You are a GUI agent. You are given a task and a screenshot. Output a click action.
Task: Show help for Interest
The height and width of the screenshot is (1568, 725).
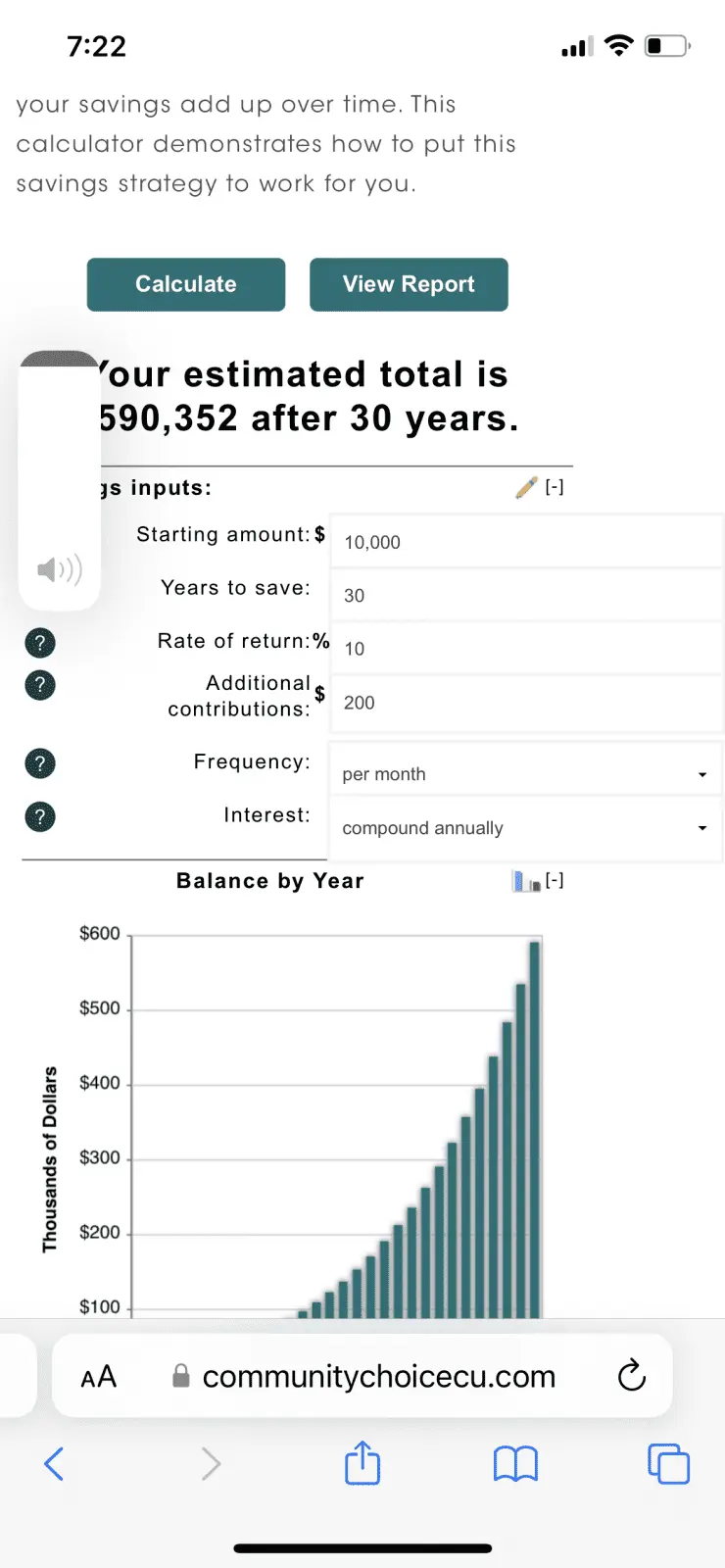pyautogui.click(x=40, y=816)
